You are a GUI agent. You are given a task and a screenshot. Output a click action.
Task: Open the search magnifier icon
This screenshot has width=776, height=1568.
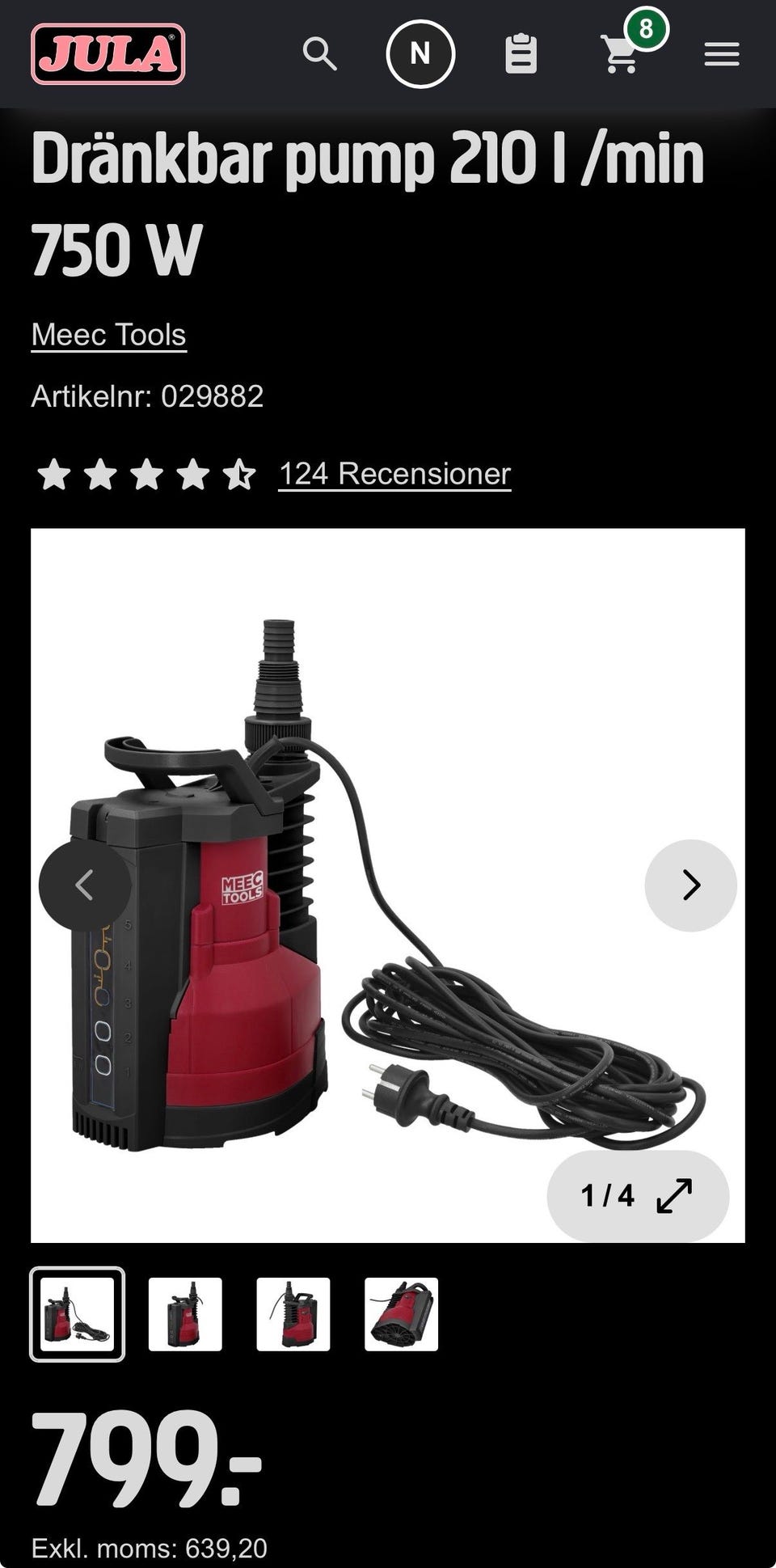[320, 54]
